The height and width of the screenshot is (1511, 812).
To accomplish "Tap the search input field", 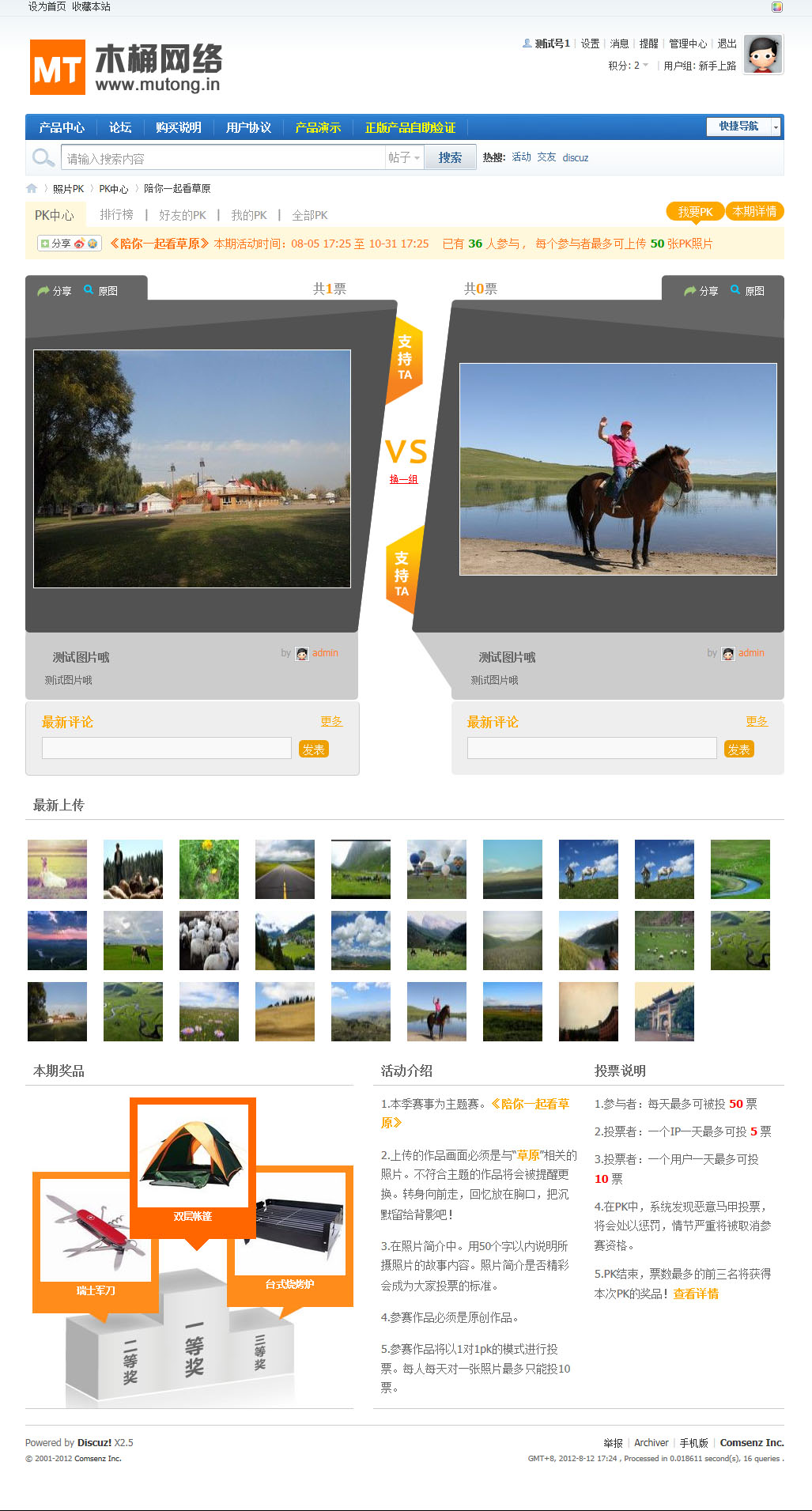I will point(223,158).
